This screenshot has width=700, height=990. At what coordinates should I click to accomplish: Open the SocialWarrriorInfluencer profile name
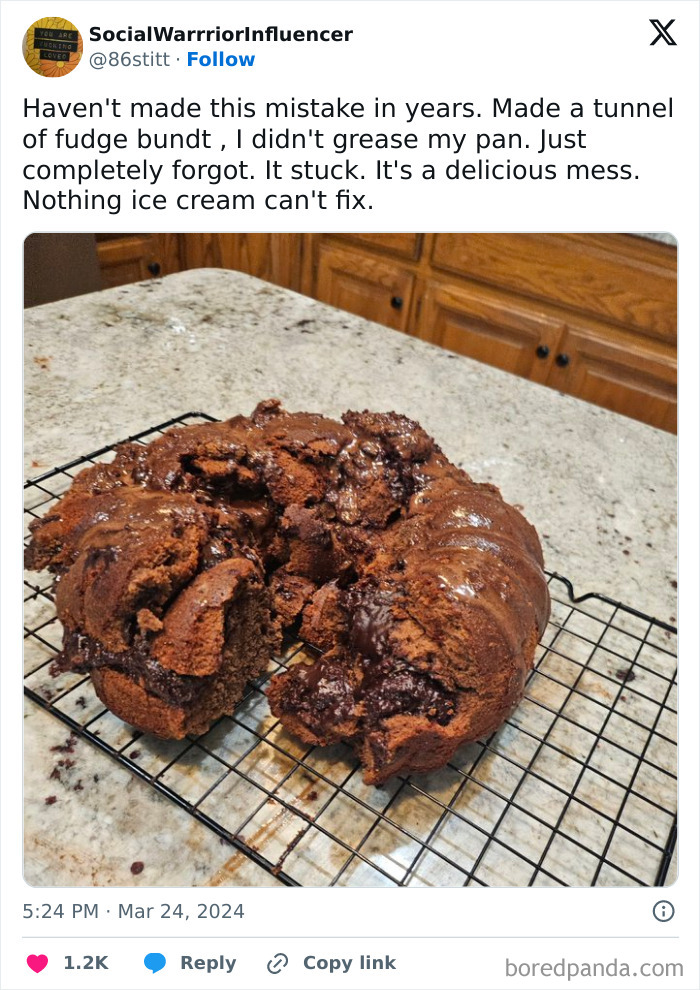tap(220, 34)
